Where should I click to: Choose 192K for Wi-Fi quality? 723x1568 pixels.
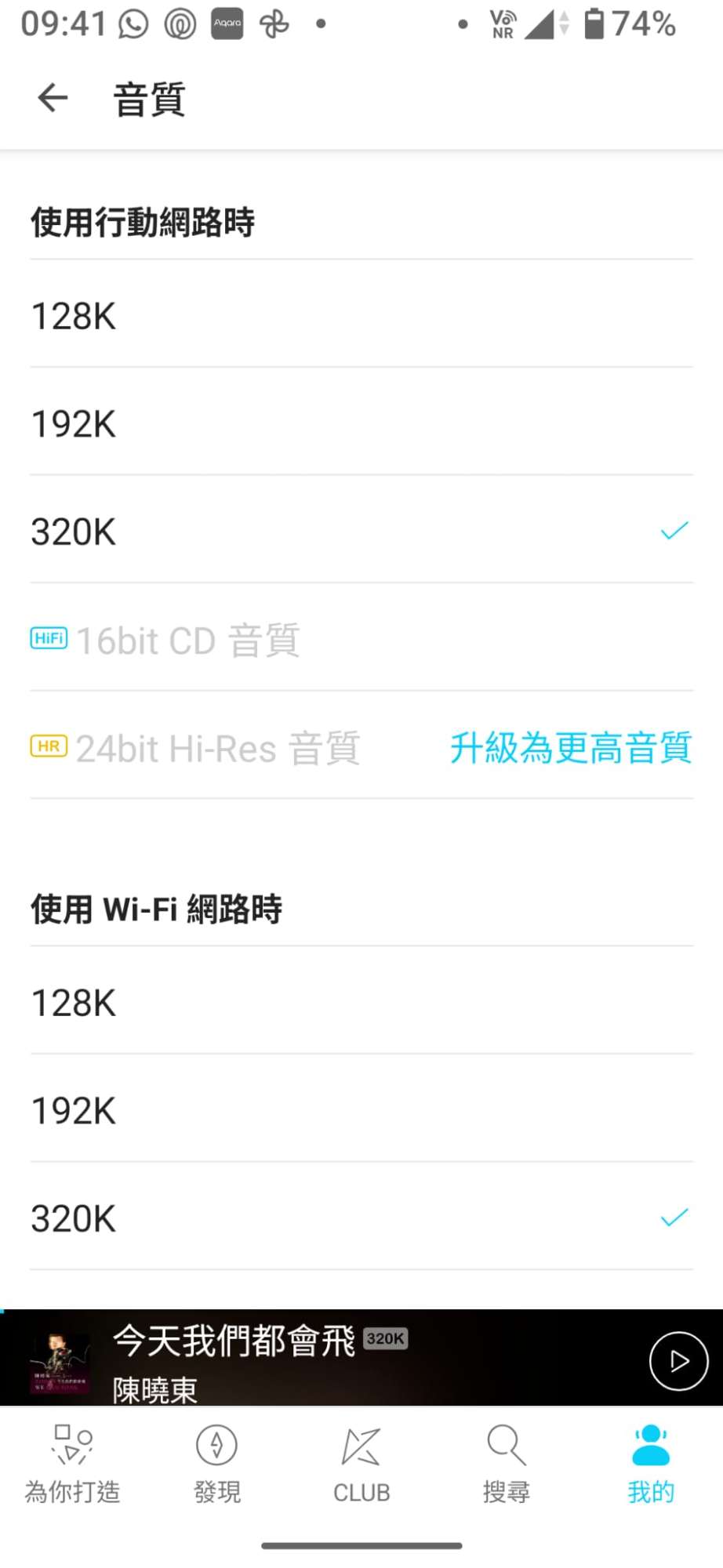coord(361,1110)
